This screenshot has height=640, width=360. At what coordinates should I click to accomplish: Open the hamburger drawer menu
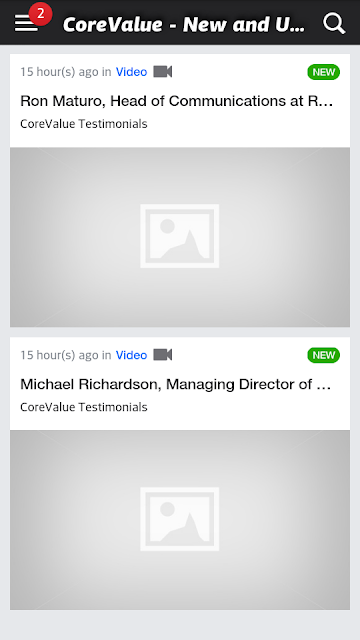click(x=26, y=23)
